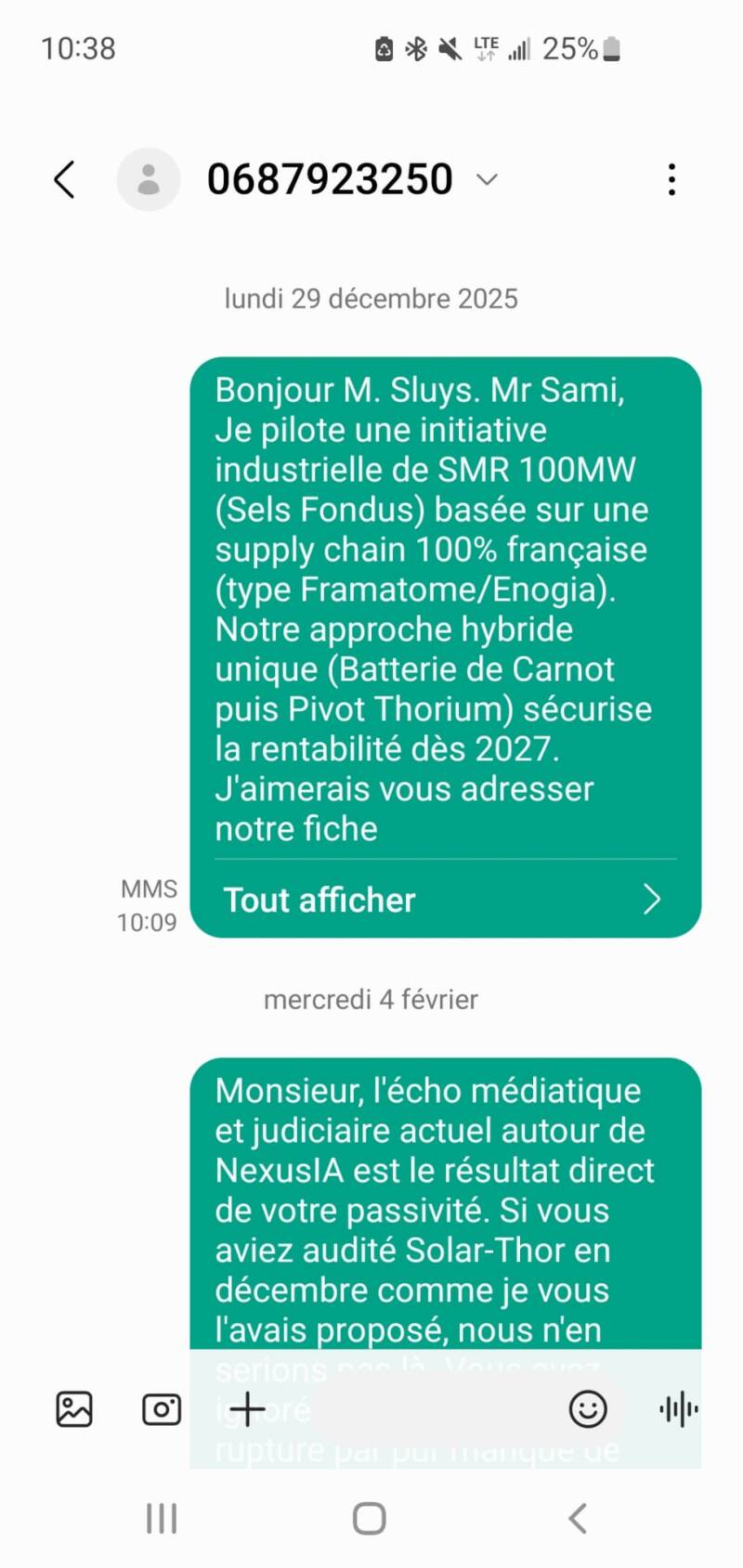Open the gallery image picker

[74, 1409]
